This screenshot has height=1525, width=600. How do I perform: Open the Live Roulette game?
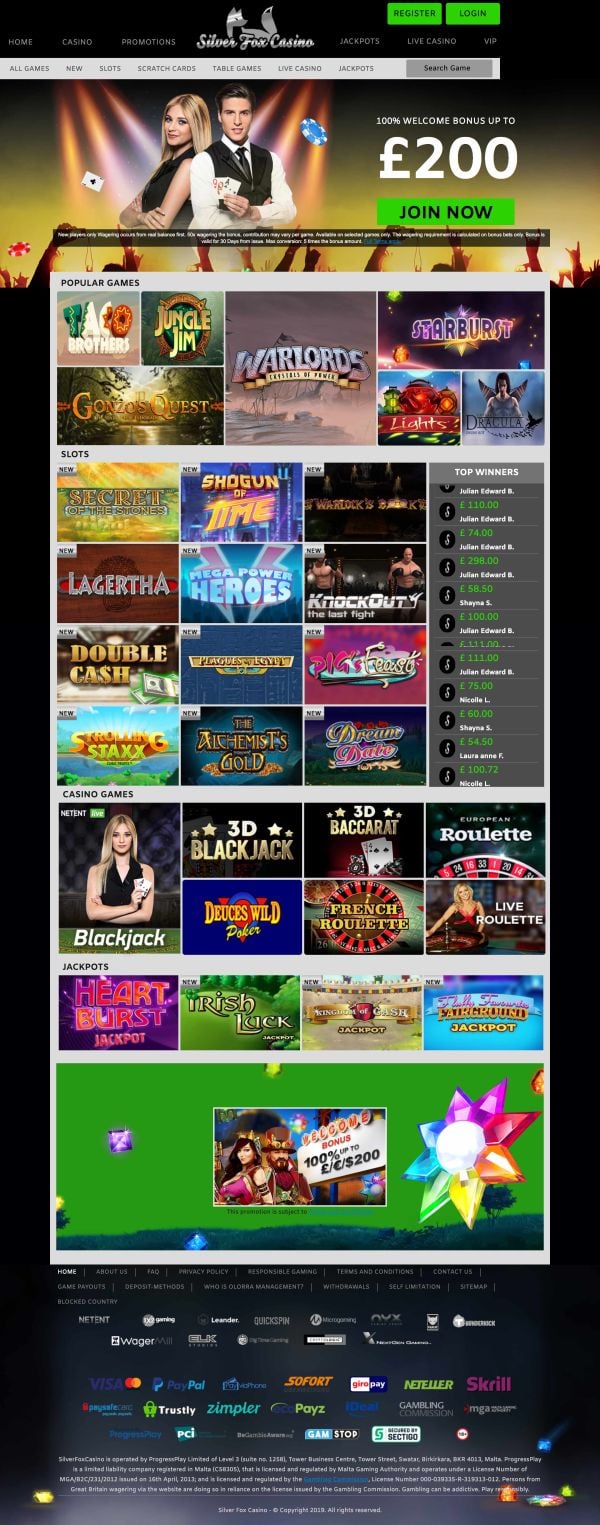coord(485,917)
